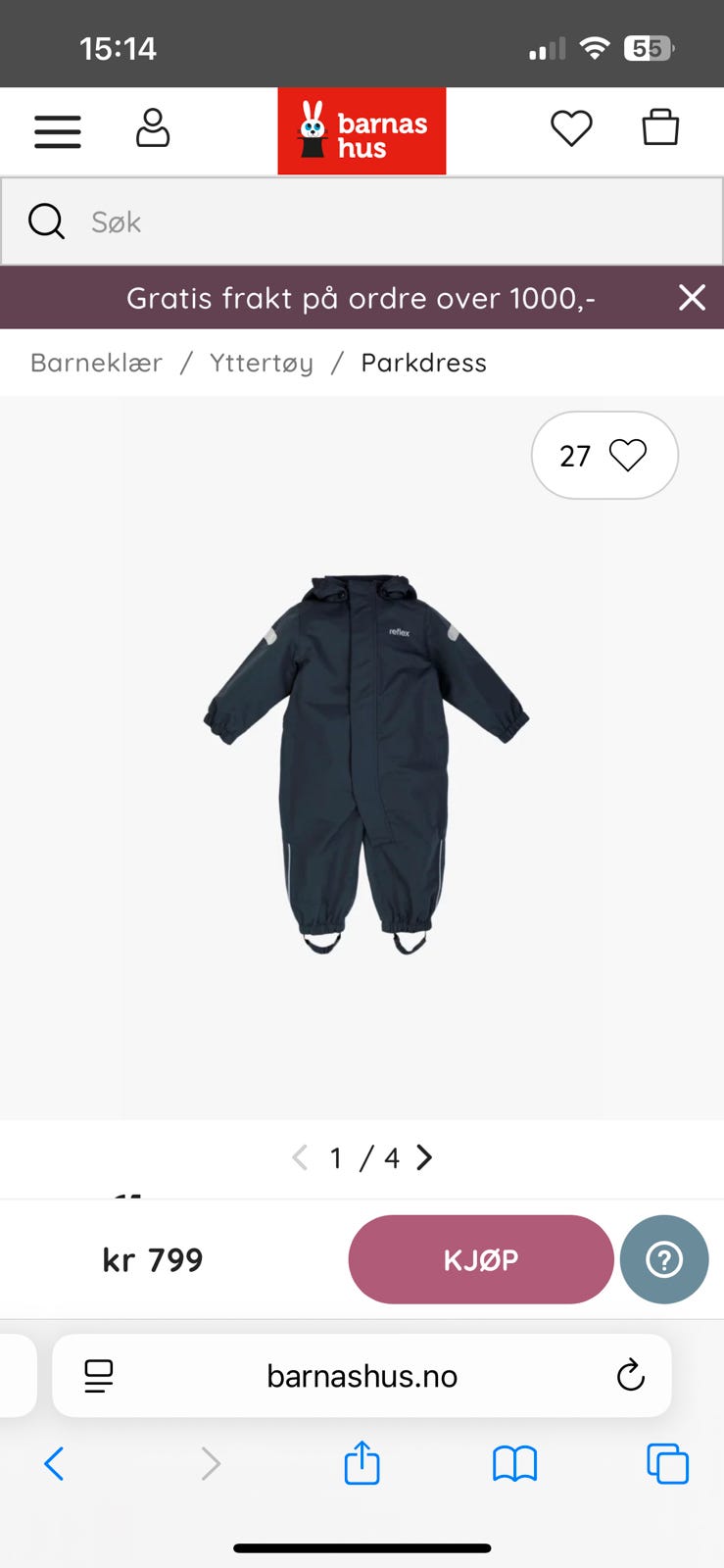The width and height of the screenshot is (724, 1568).
Task: Open the user account icon
Action: coord(153,128)
